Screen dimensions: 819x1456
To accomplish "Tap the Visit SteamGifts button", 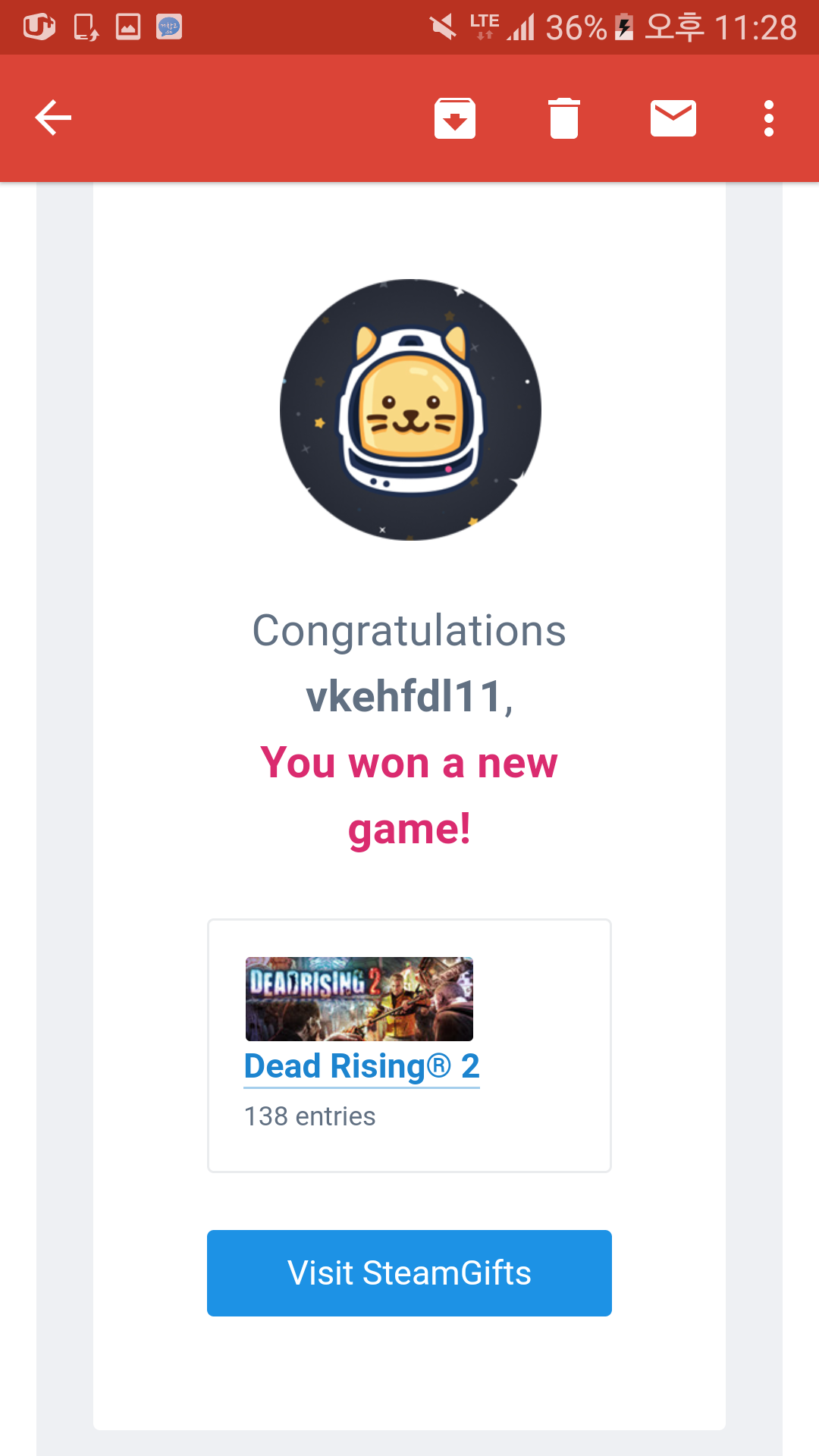I will [409, 1273].
